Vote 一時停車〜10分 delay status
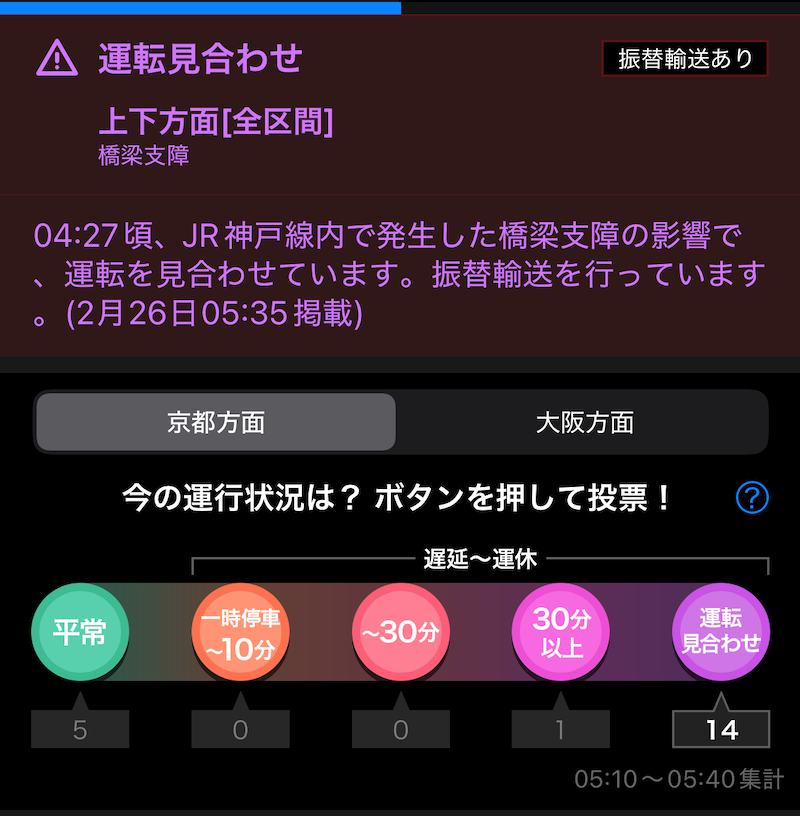The height and width of the screenshot is (816, 800). (x=240, y=632)
